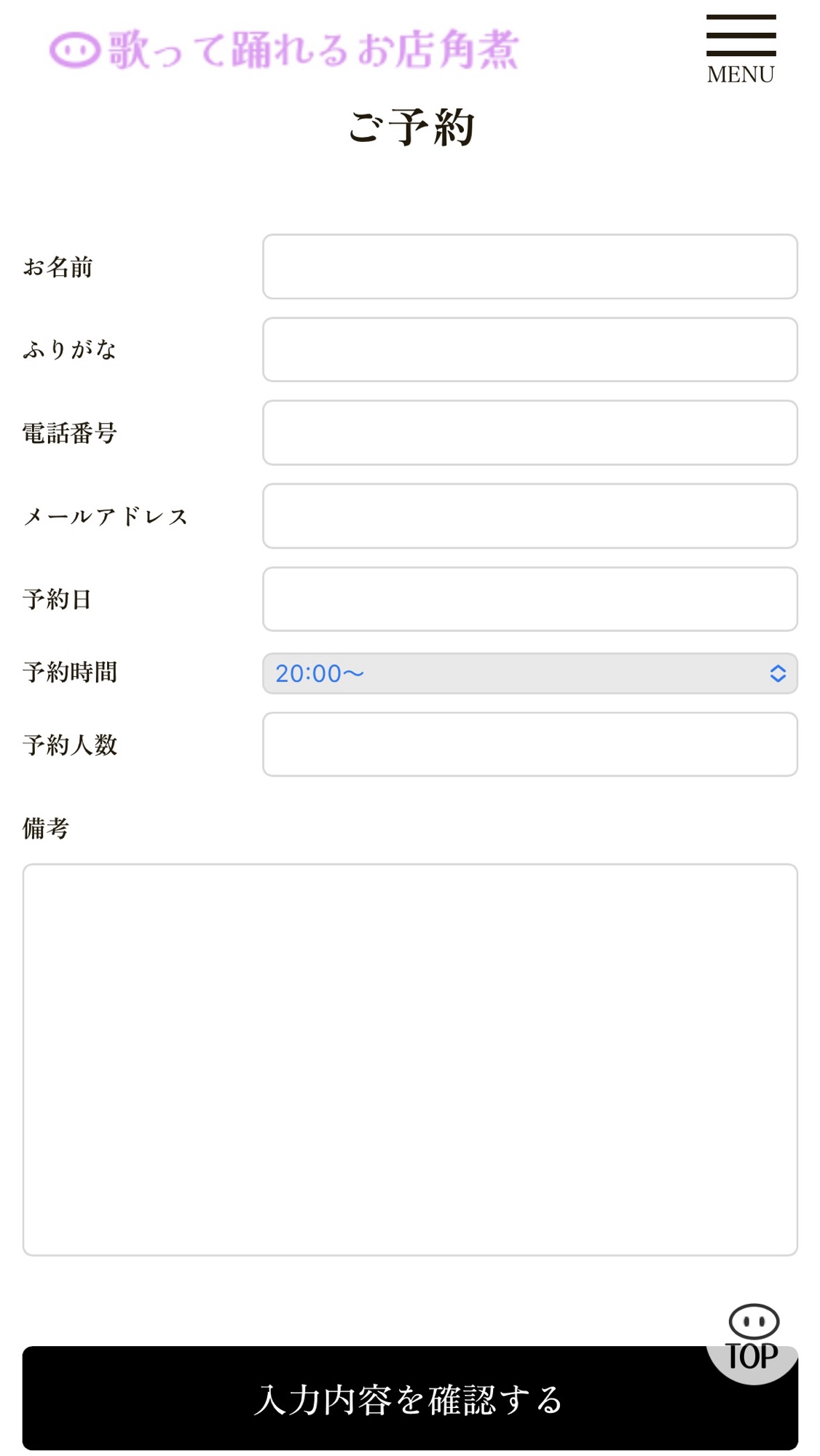Select the 電話番号 phone number field
The image size is (820, 1456).
point(529,432)
